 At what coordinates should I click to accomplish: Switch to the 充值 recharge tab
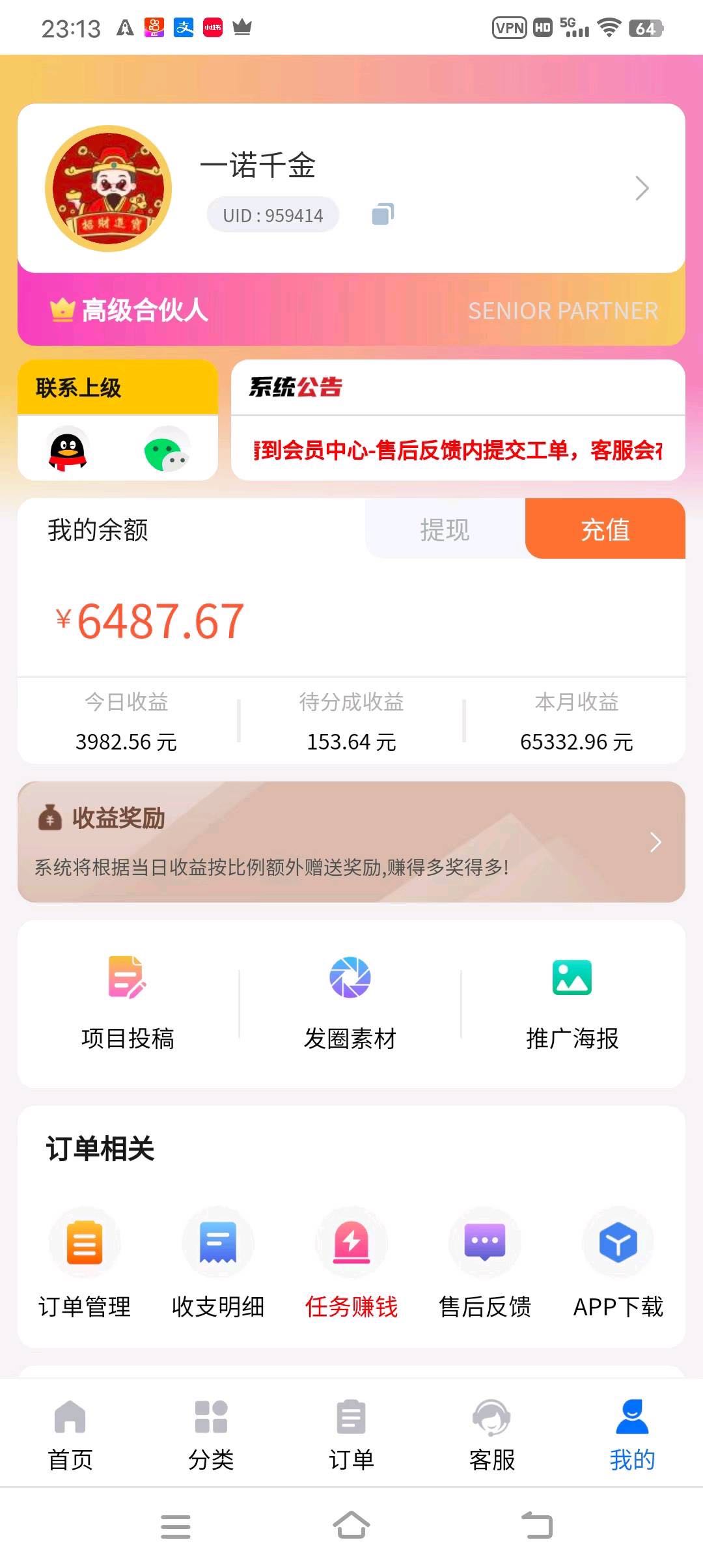(x=605, y=529)
